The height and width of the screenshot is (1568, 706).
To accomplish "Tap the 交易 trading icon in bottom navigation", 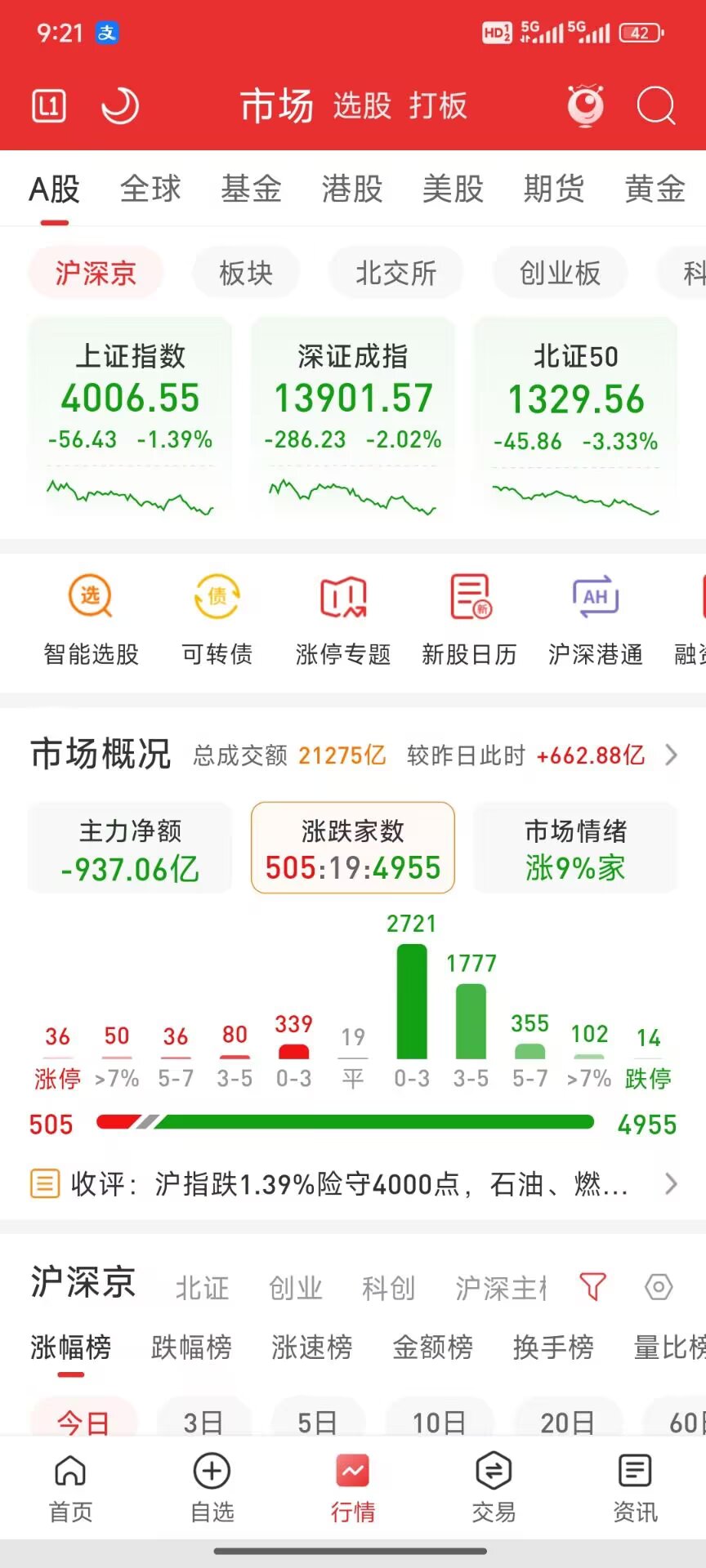I will point(493,1486).
